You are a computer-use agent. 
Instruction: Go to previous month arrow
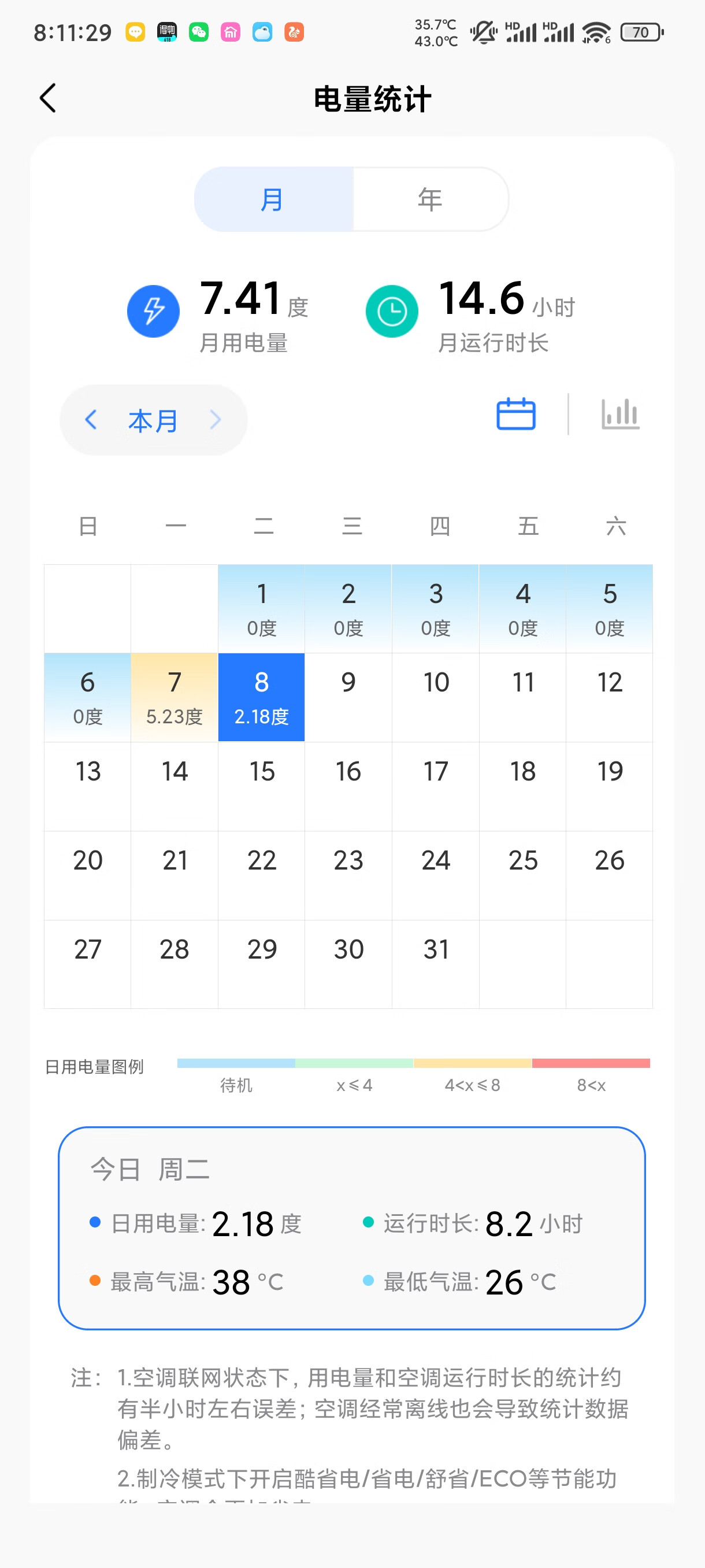[91, 419]
